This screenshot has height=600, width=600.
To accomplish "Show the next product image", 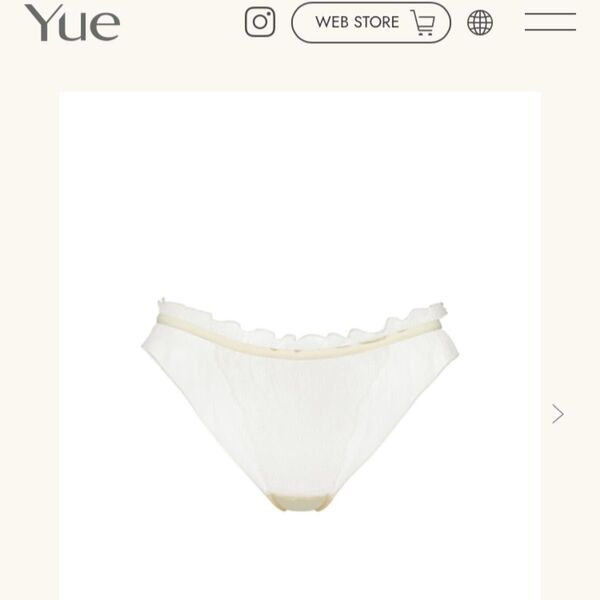I will point(558,413).
